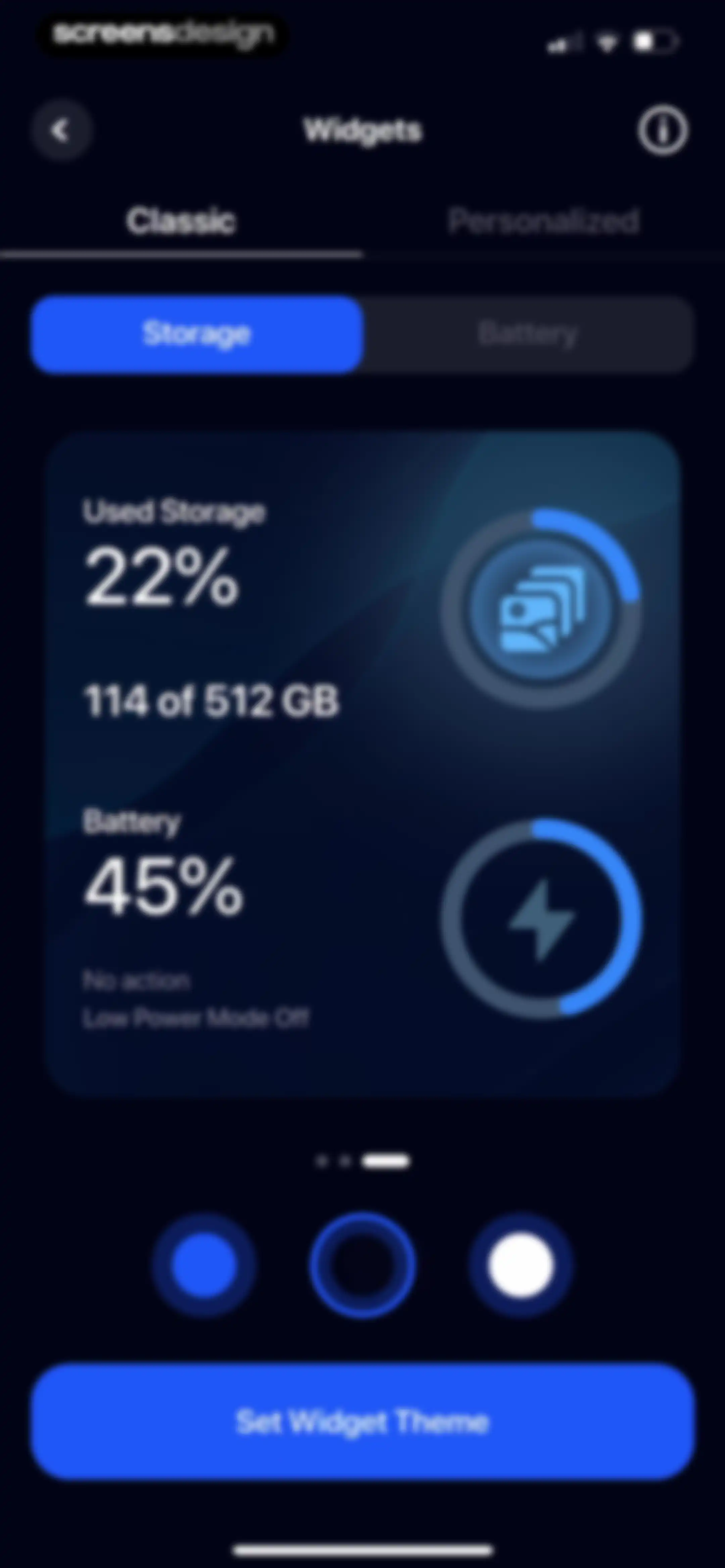The width and height of the screenshot is (725, 1568).
Task: Open the info icon
Action: click(x=663, y=130)
